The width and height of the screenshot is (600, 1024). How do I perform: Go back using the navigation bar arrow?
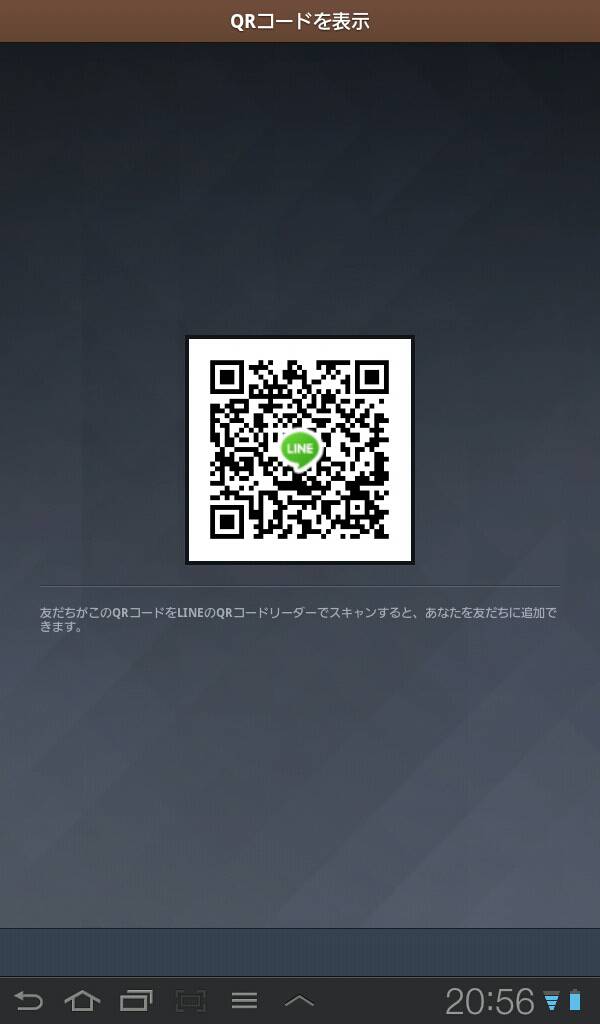point(29,1000)
